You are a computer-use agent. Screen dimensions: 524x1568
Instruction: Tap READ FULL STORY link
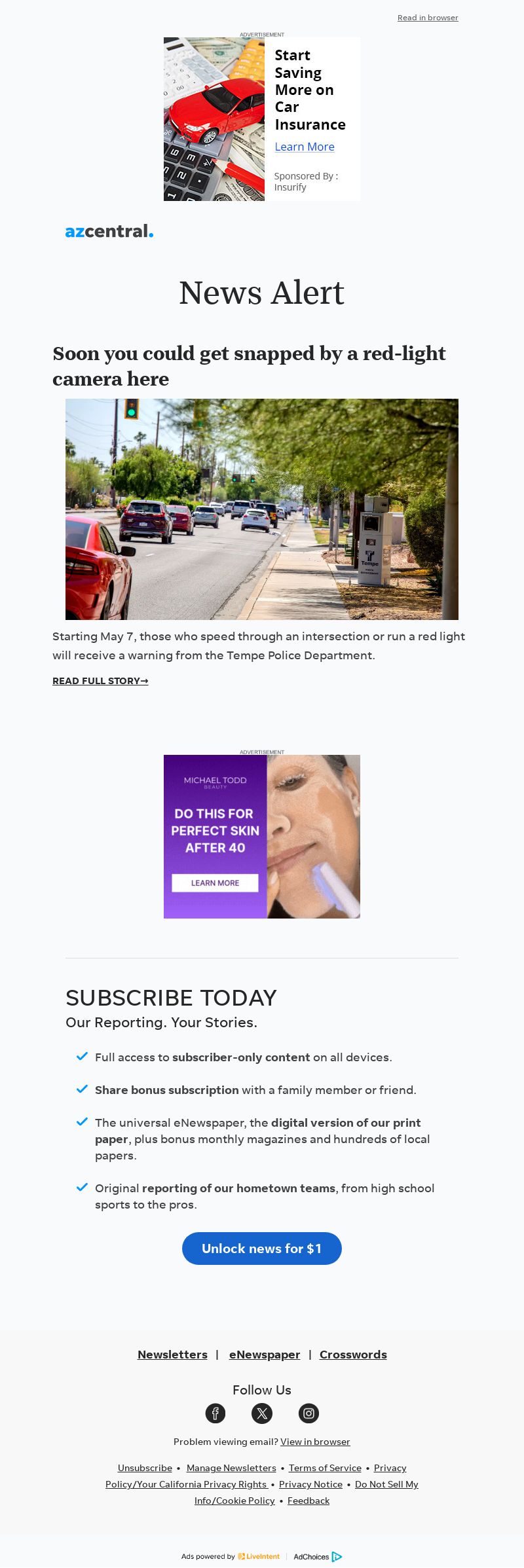click(100, 681)
